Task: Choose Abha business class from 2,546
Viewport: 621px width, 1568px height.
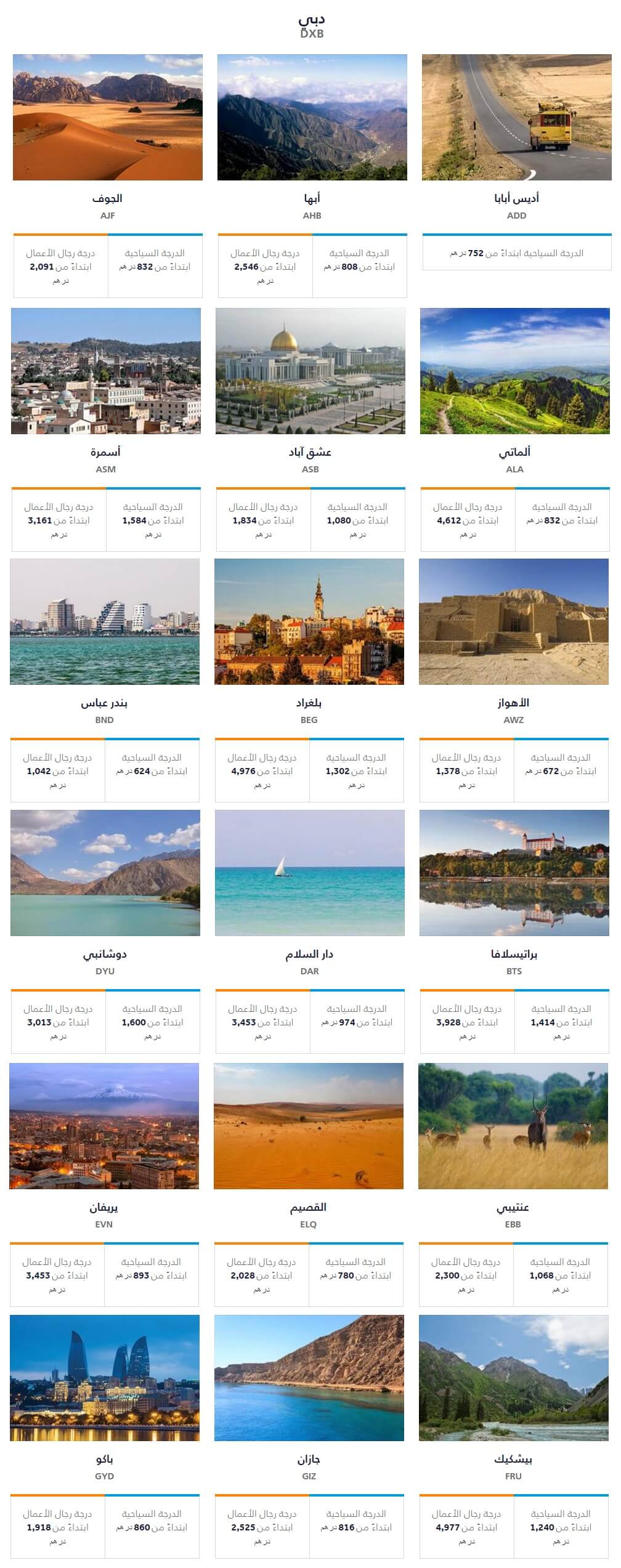Action: point(265,266)
